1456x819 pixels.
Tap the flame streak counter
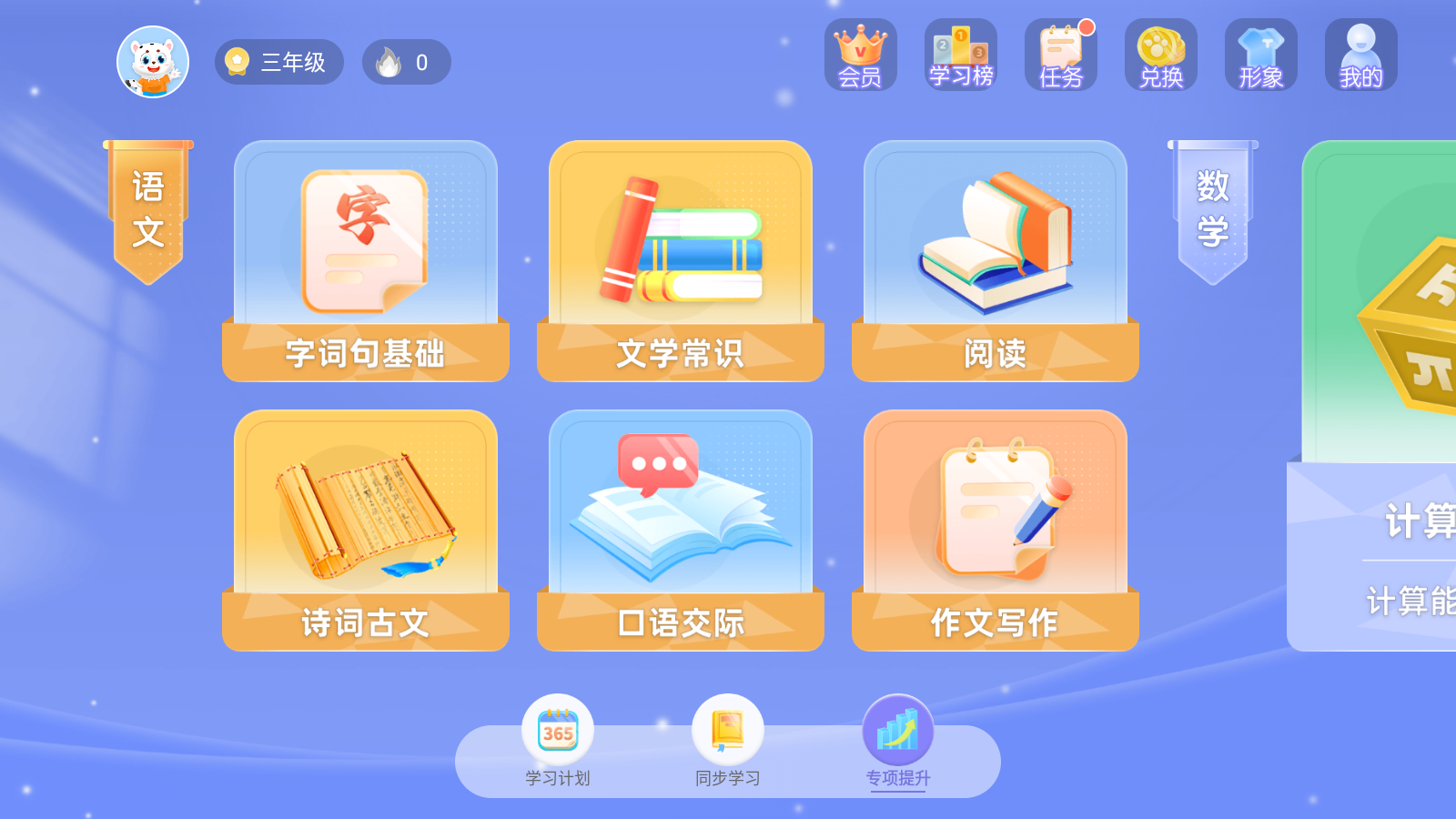tap(407, 62)
